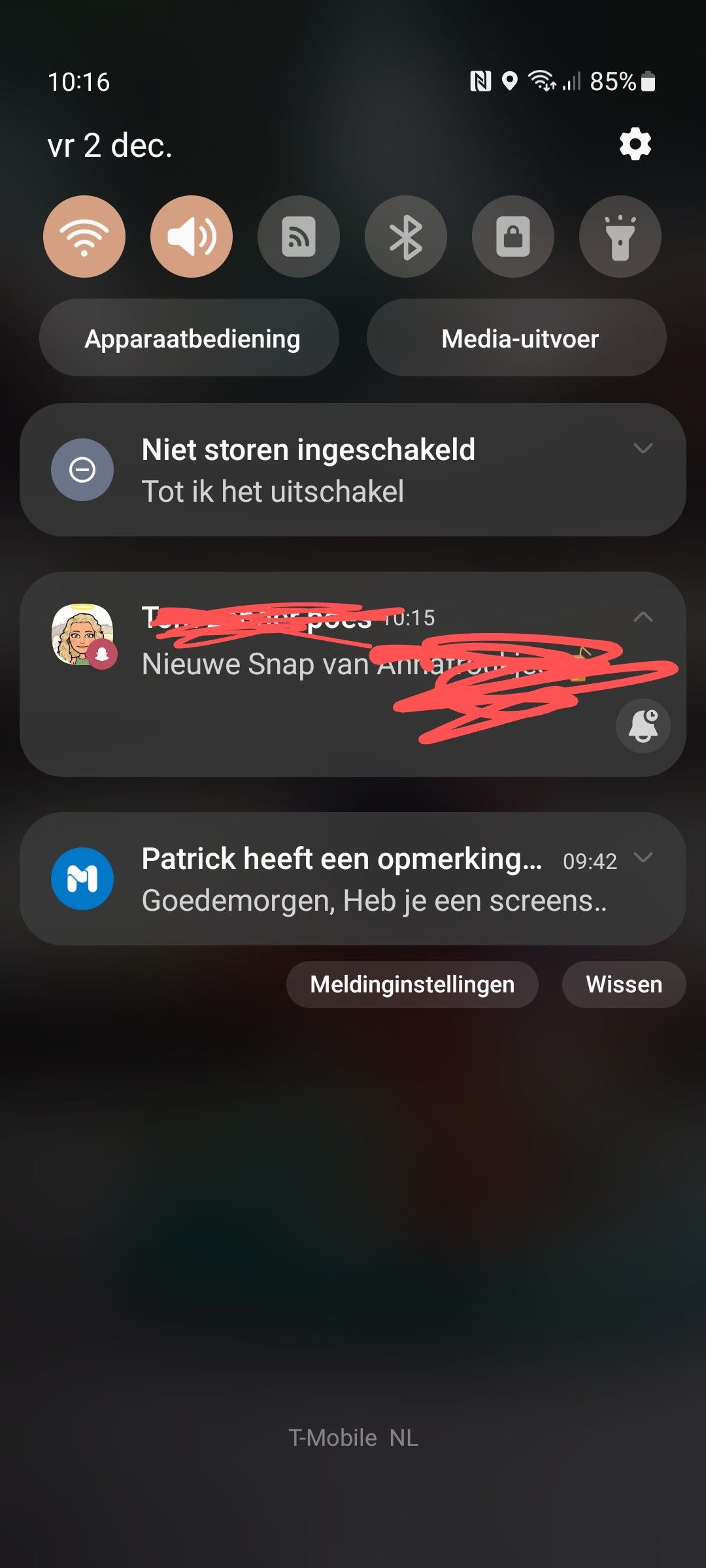Expand the Niet storen notification
Screen dimensions: 706x1568
pyautogui.click(x=643, y=449)
